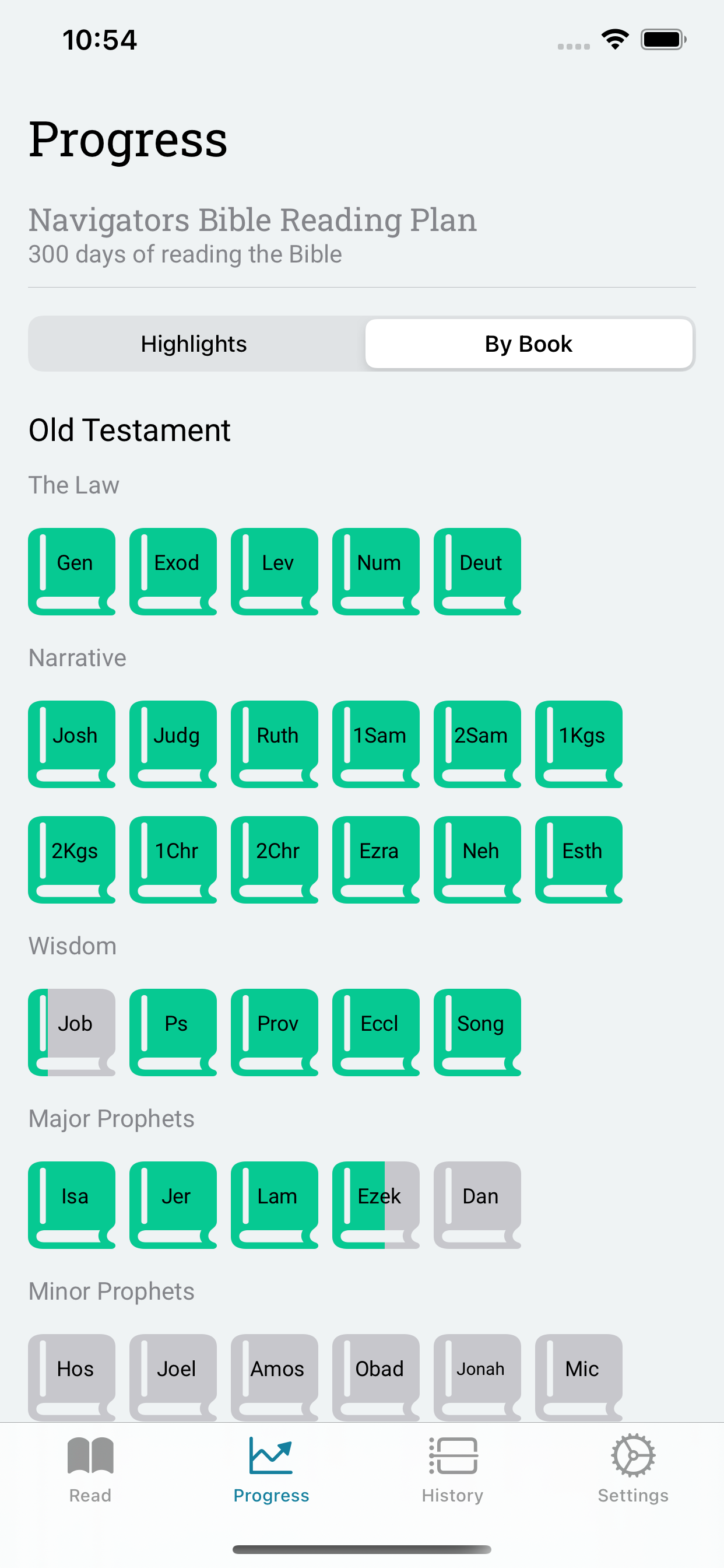Tap the Progress tab
The width and height of the screenshot is (724, 1568).
(271, 1470)
